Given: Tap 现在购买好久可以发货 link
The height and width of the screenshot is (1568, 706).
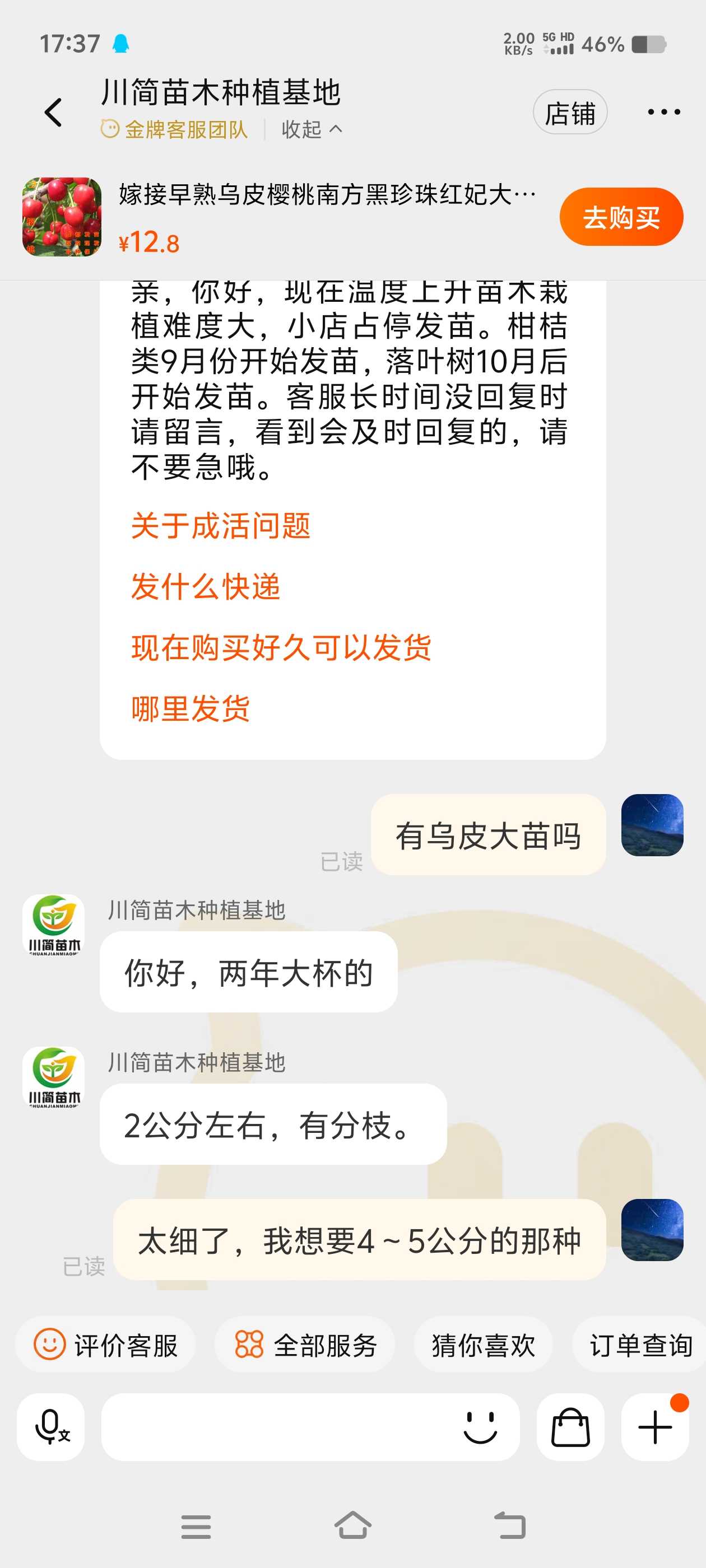Looking at the screenshot, I should (x=281, y=647).
